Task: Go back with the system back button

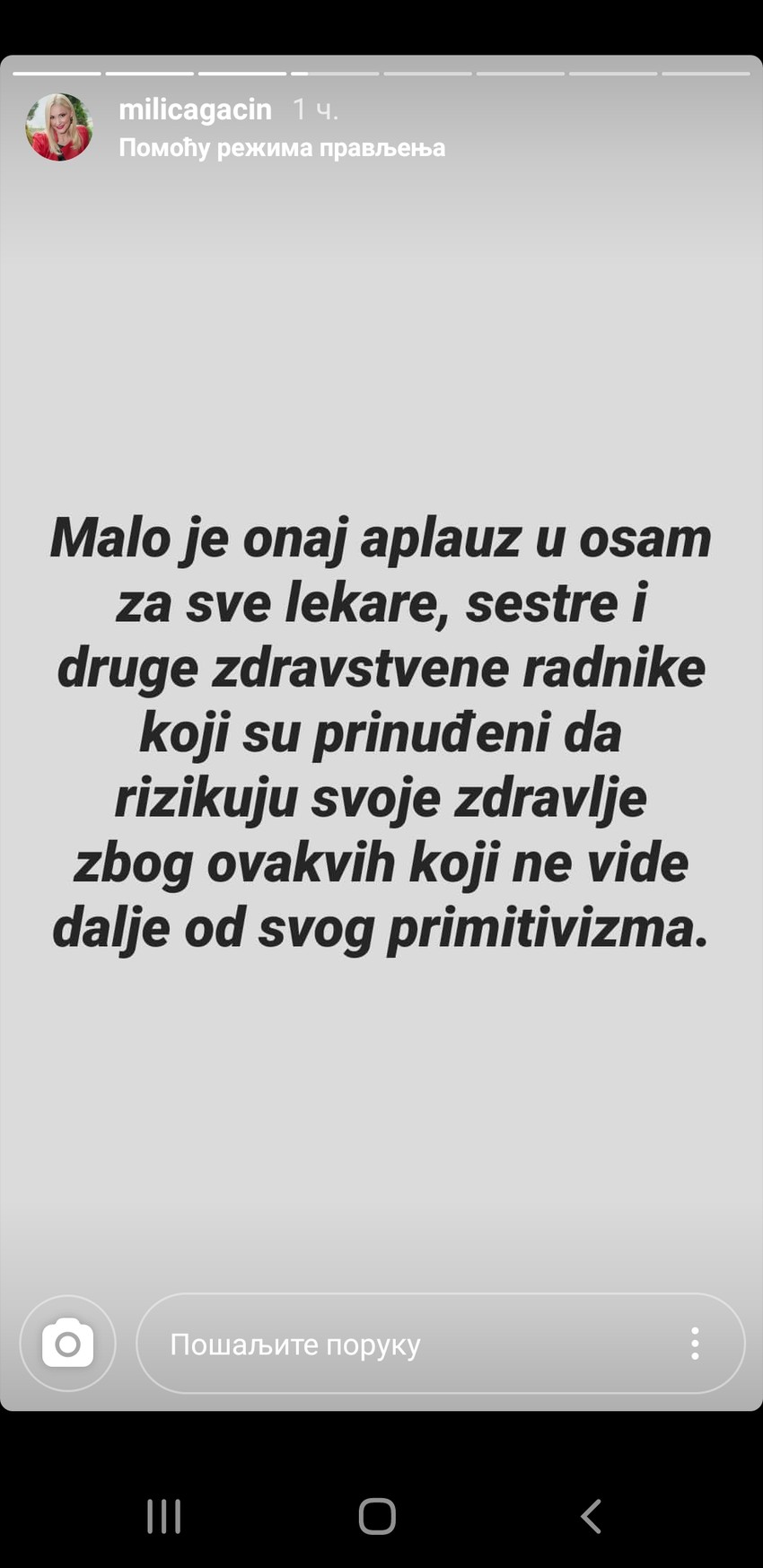Action: pos(591,1516)
